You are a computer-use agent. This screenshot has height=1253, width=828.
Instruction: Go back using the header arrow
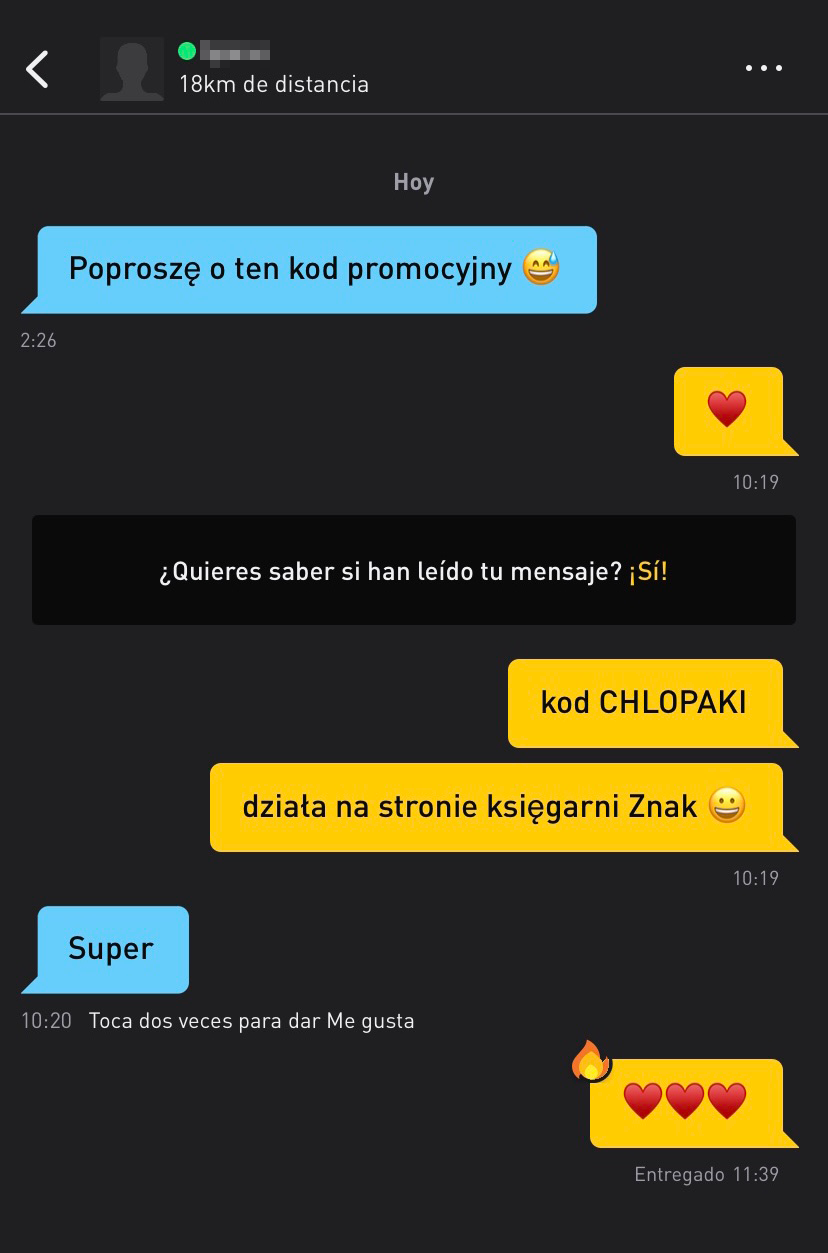[x=37, y=69]
